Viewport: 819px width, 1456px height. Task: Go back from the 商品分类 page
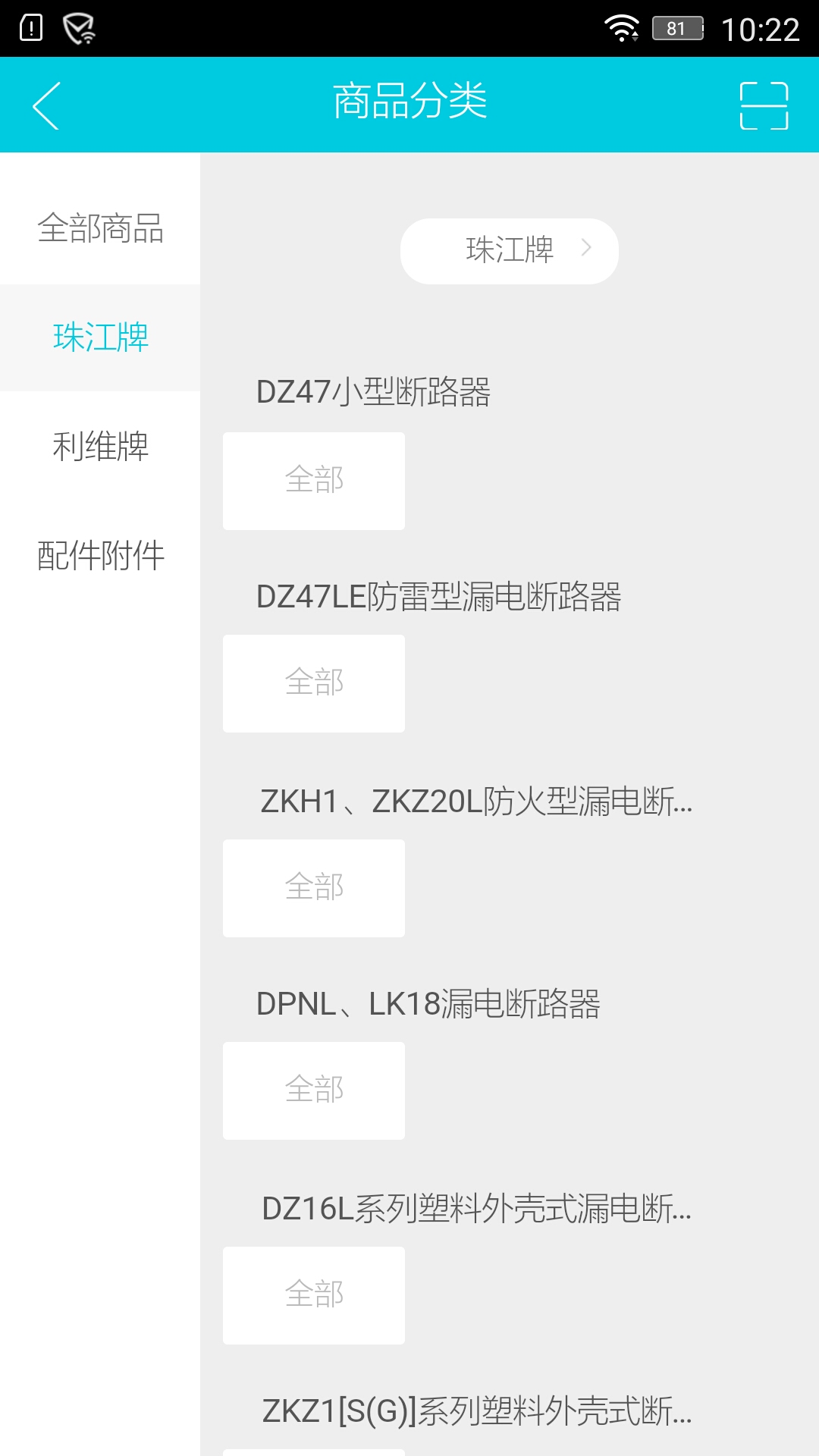[x=46, y=105]
